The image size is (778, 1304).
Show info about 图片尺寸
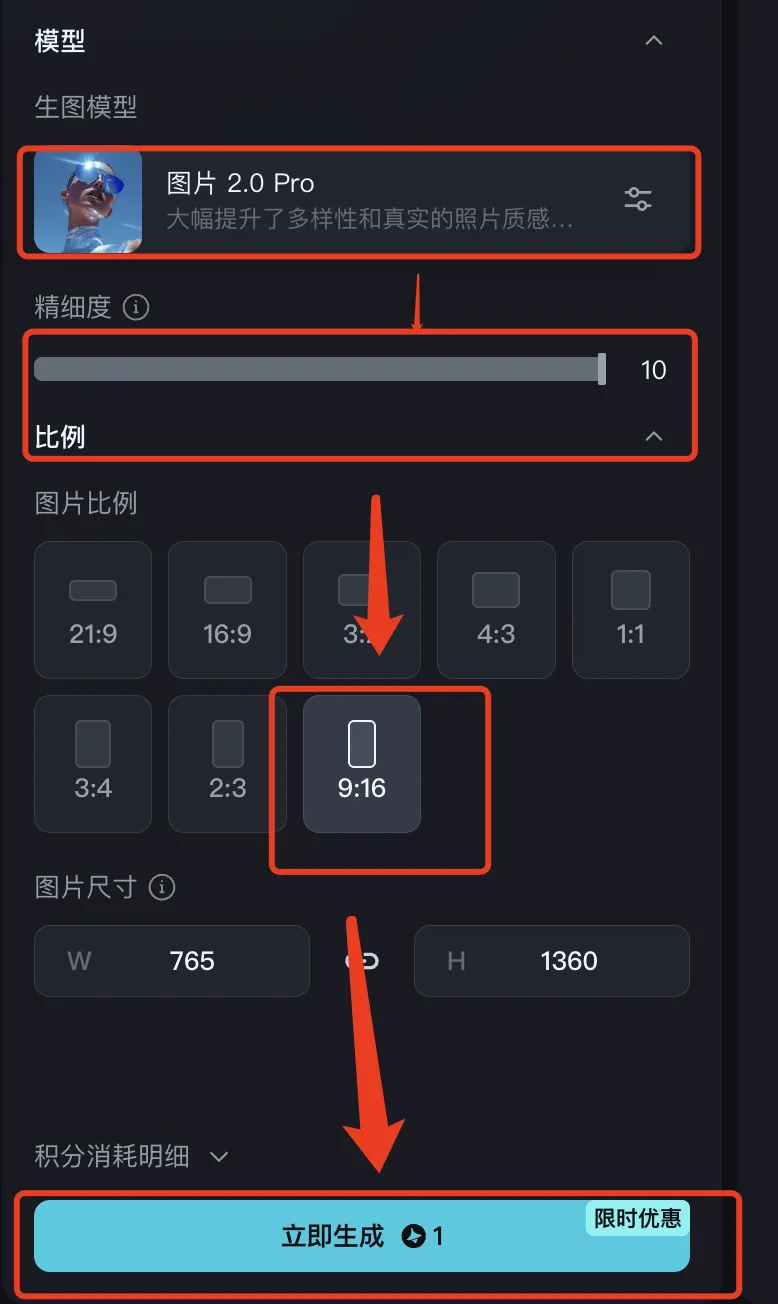[x=162, y=887]
